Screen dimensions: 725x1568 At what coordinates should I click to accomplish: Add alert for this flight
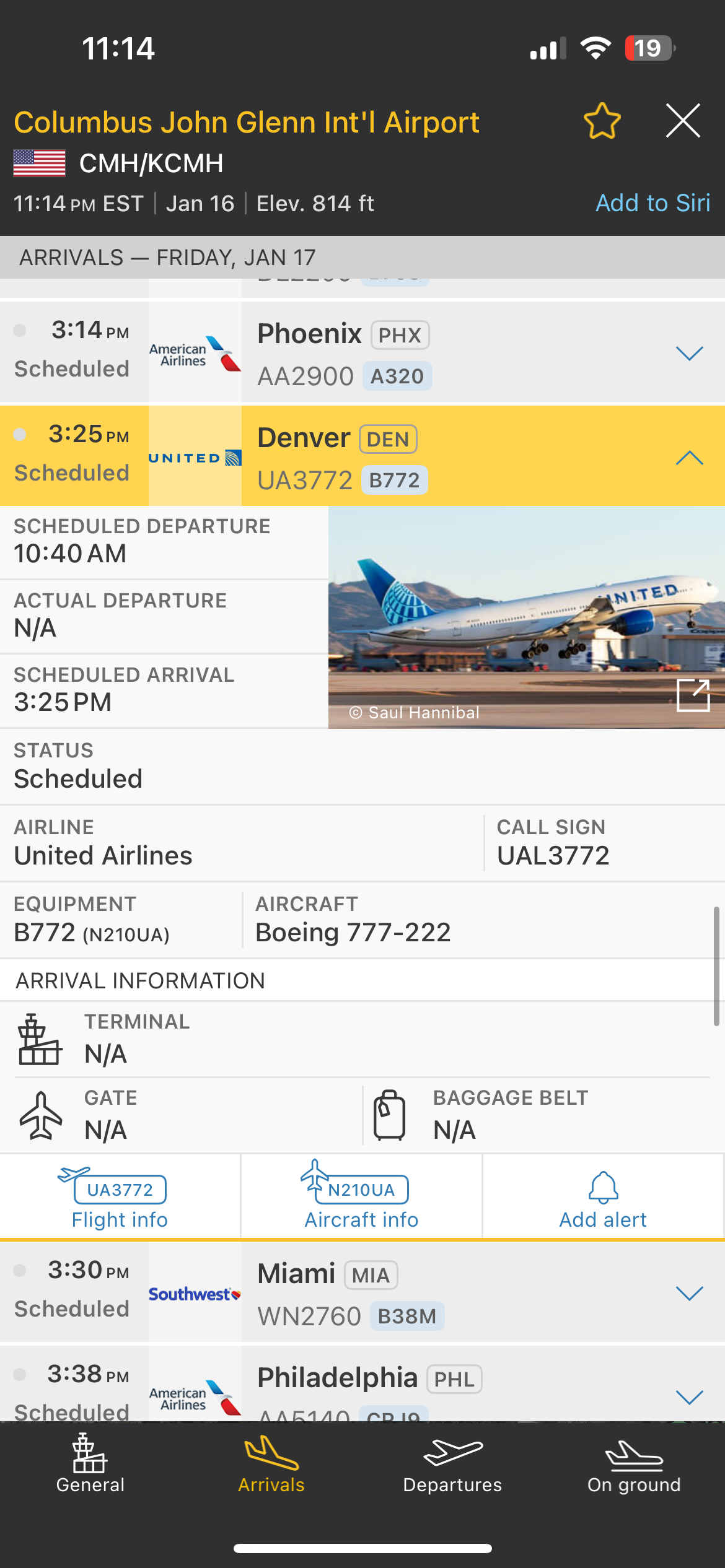tap(602, 1198)
